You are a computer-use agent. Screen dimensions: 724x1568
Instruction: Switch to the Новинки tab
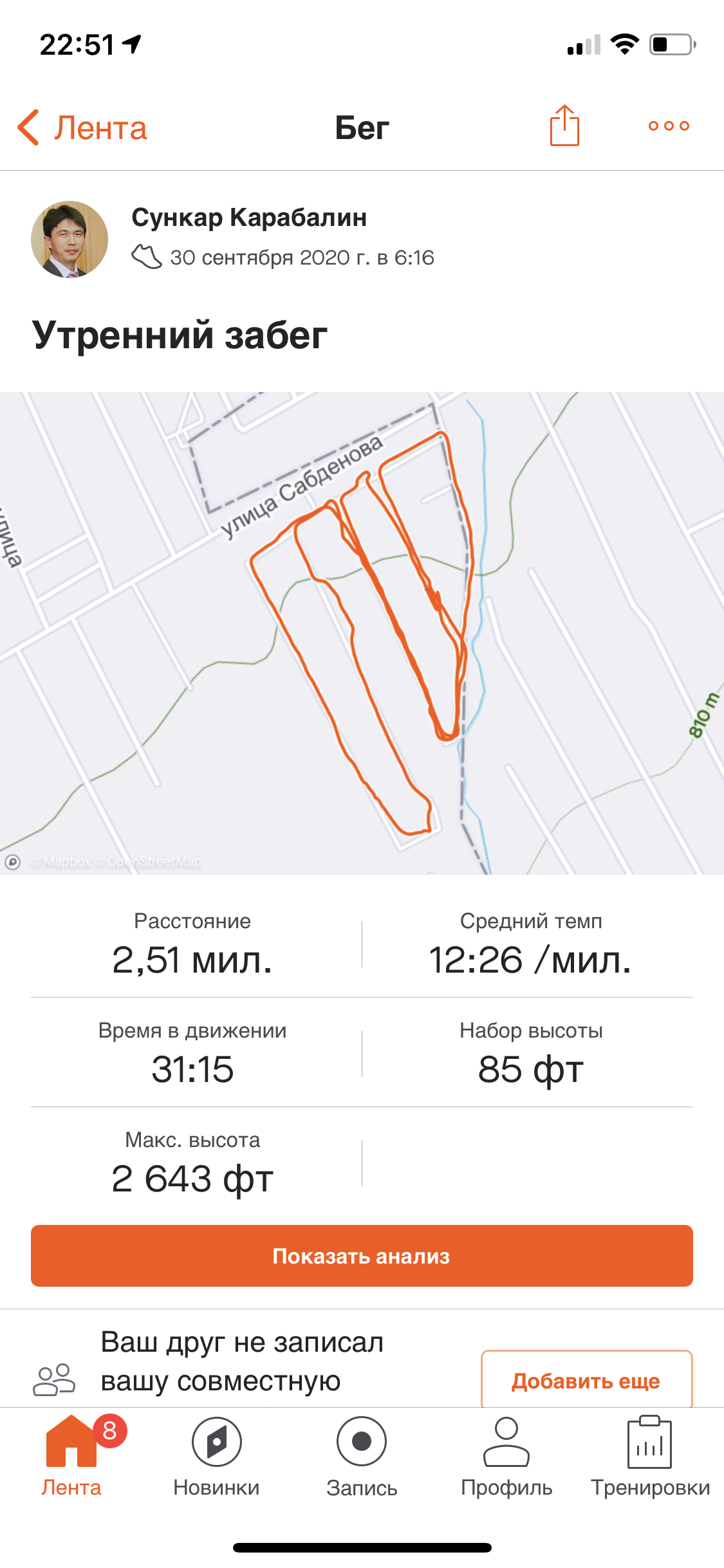216,1455
